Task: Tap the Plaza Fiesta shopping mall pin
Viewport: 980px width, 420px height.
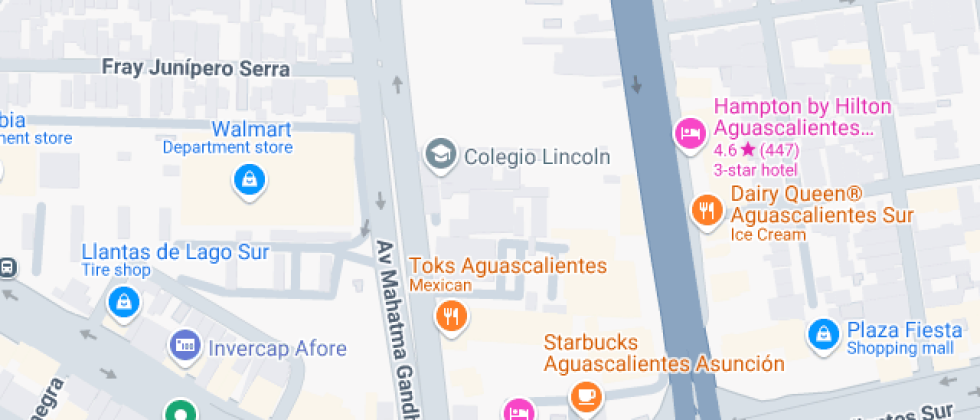Action: [x=822, y=334]
